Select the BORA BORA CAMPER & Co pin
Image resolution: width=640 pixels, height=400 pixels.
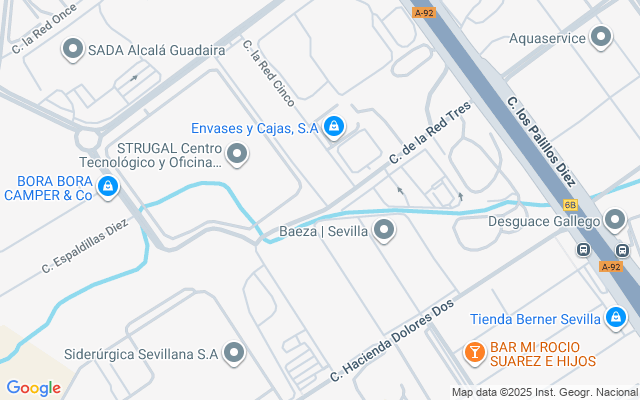click(x=108, y=187)
